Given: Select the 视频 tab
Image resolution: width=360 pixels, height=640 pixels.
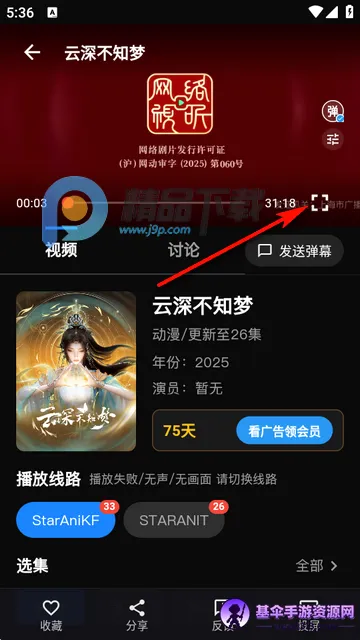Looking at the screenshot, I should 61,250.
